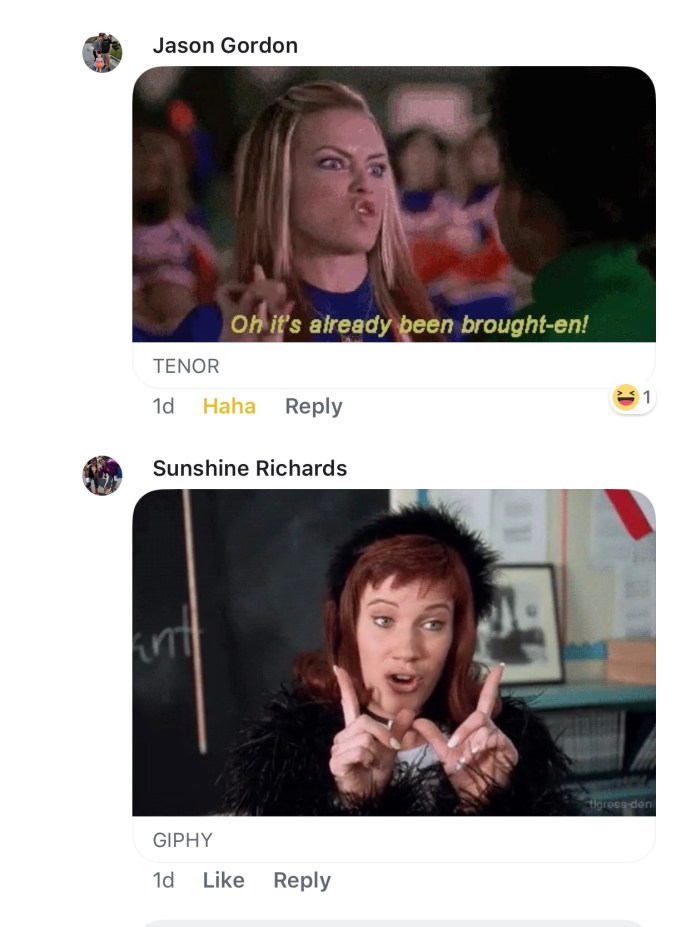Open Sunshine Richards' profile picture
Image resolution: width=676 pixels, height=927 pixels.
tap(102, 475)
